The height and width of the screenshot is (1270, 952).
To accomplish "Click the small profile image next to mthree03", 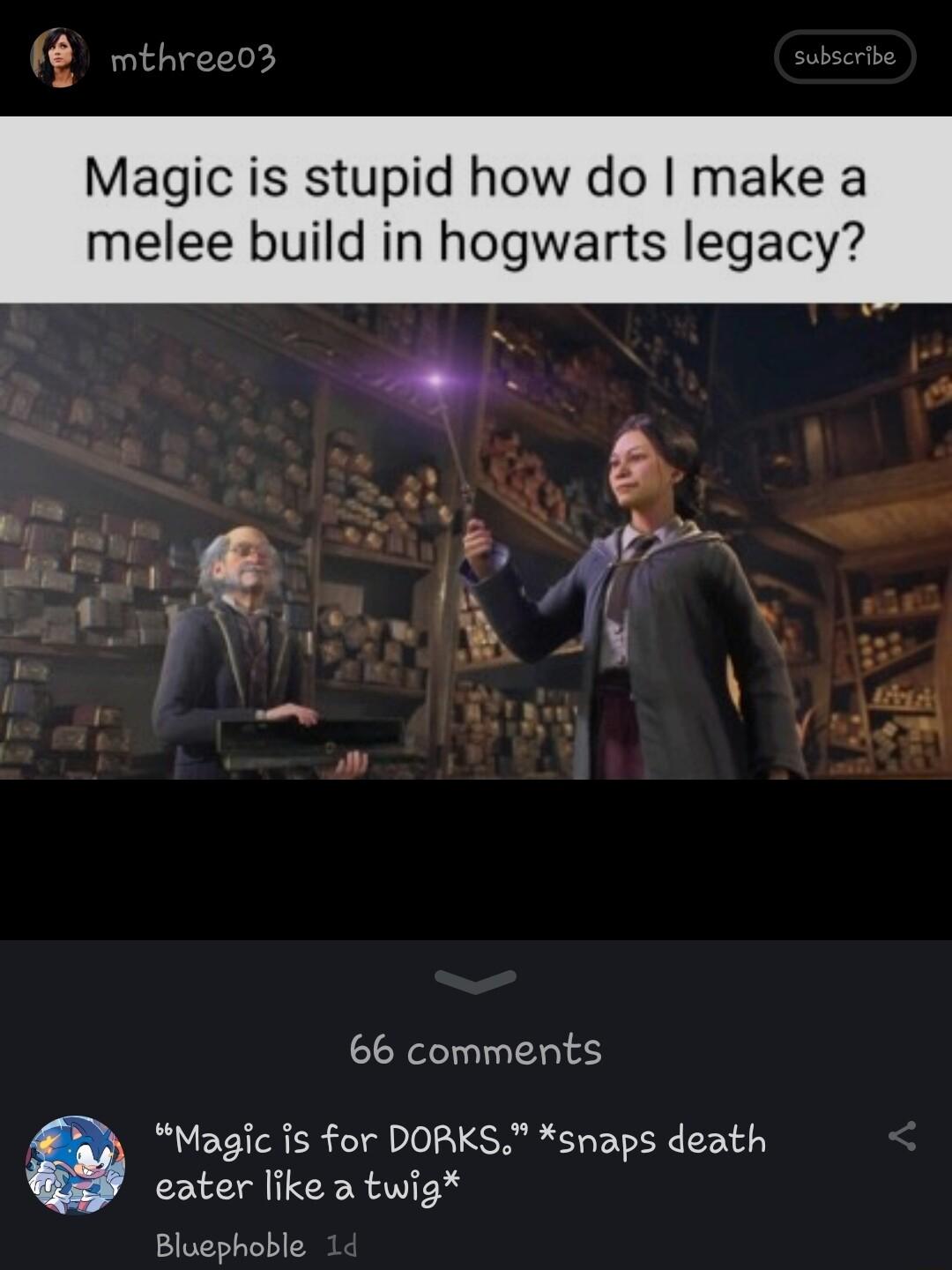I will point(58,59).
